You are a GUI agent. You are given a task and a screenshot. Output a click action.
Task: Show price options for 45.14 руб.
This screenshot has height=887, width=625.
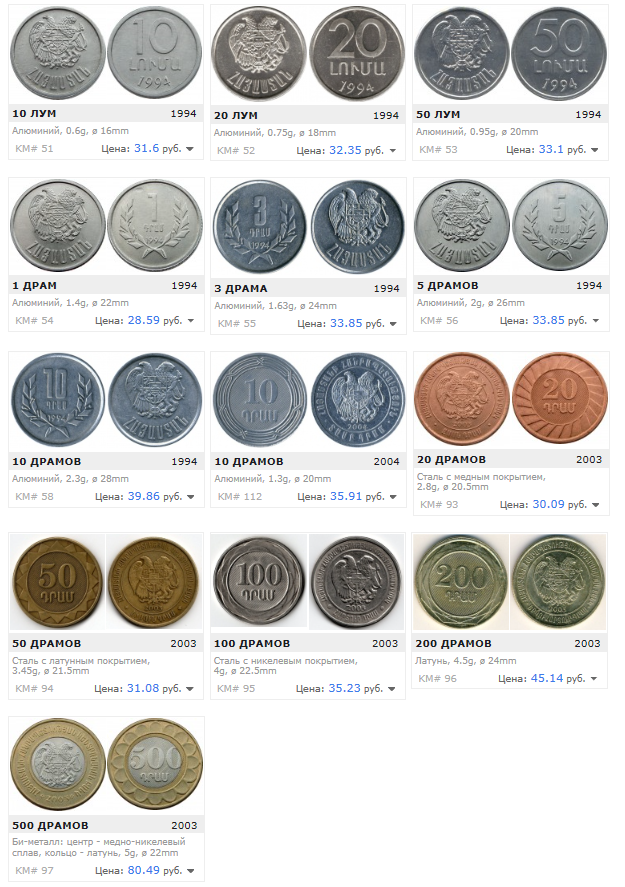click(595, 679)
